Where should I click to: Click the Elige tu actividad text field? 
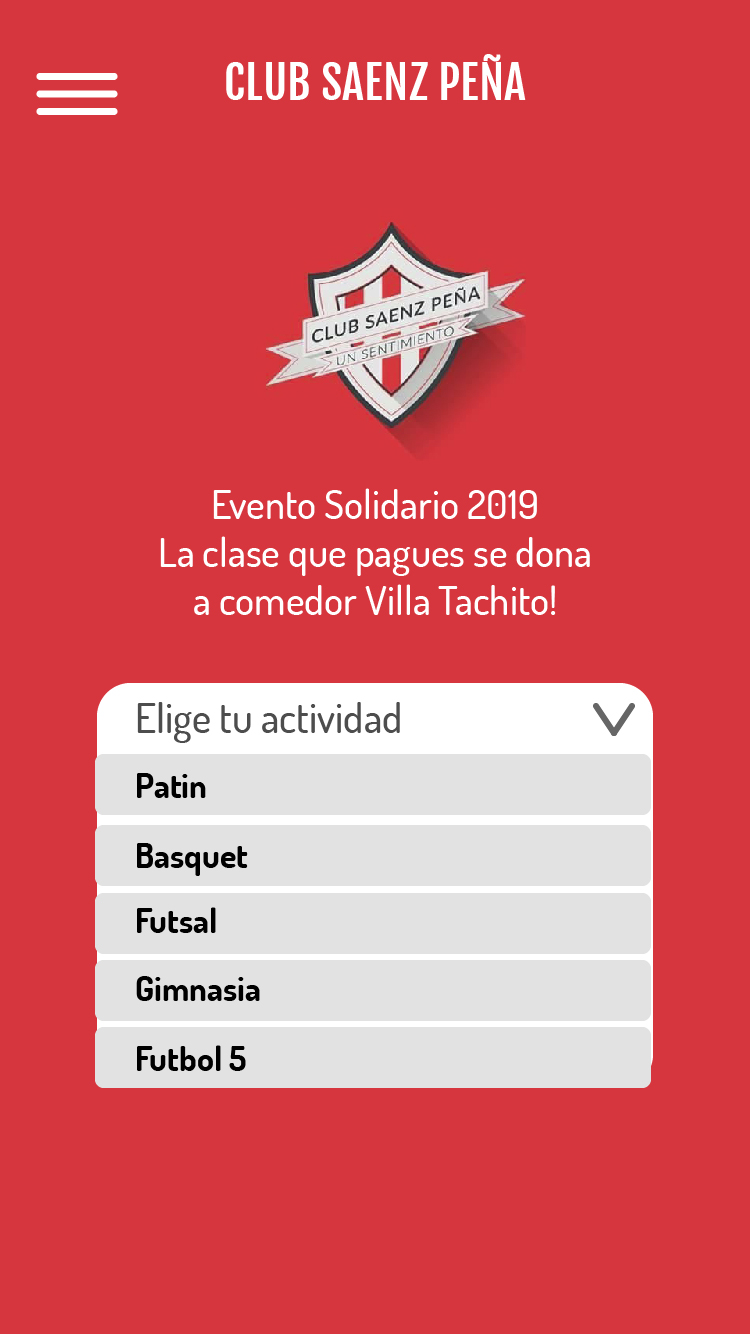pyautogui.click(x=268, y=717)
